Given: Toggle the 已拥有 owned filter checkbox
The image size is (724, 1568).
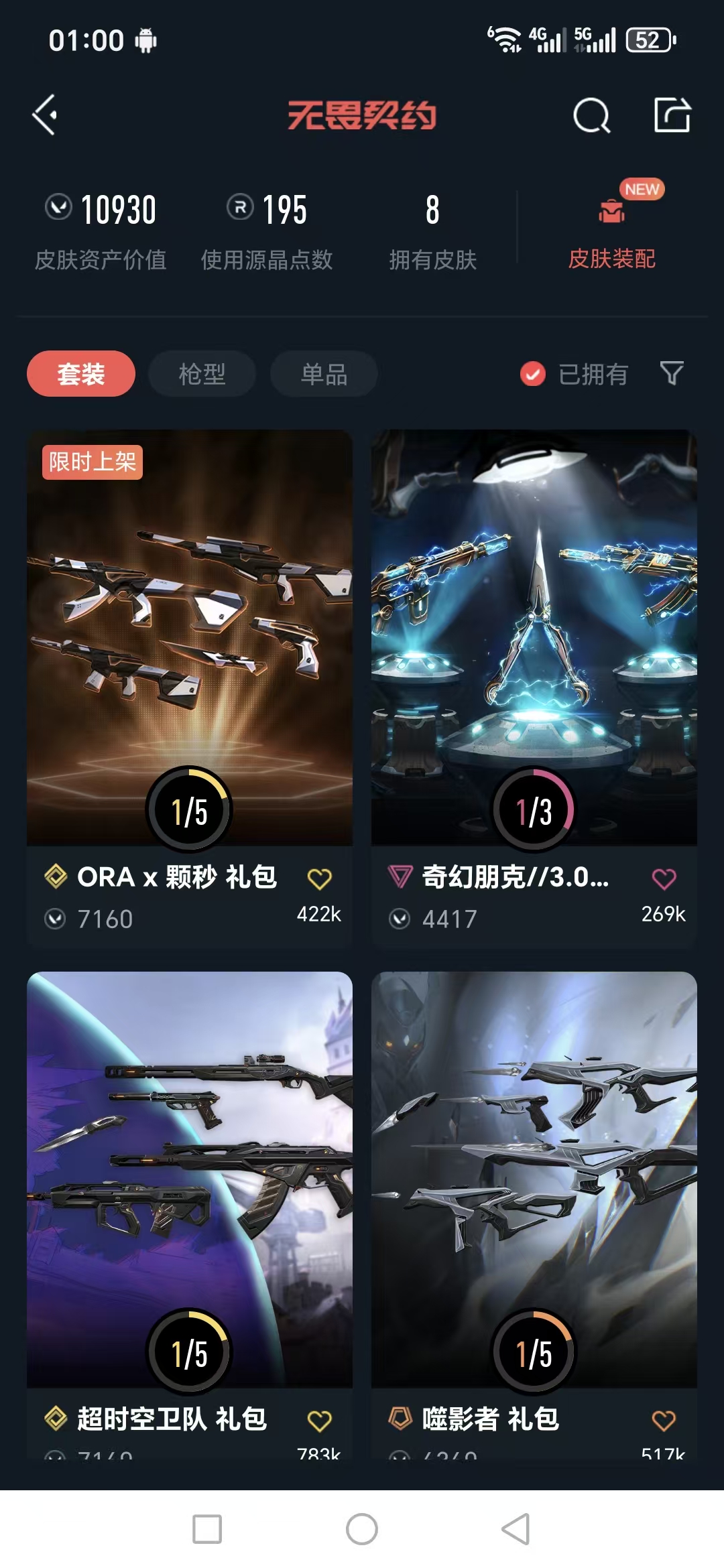Looking at the screenshot, I should pos(533,374).
